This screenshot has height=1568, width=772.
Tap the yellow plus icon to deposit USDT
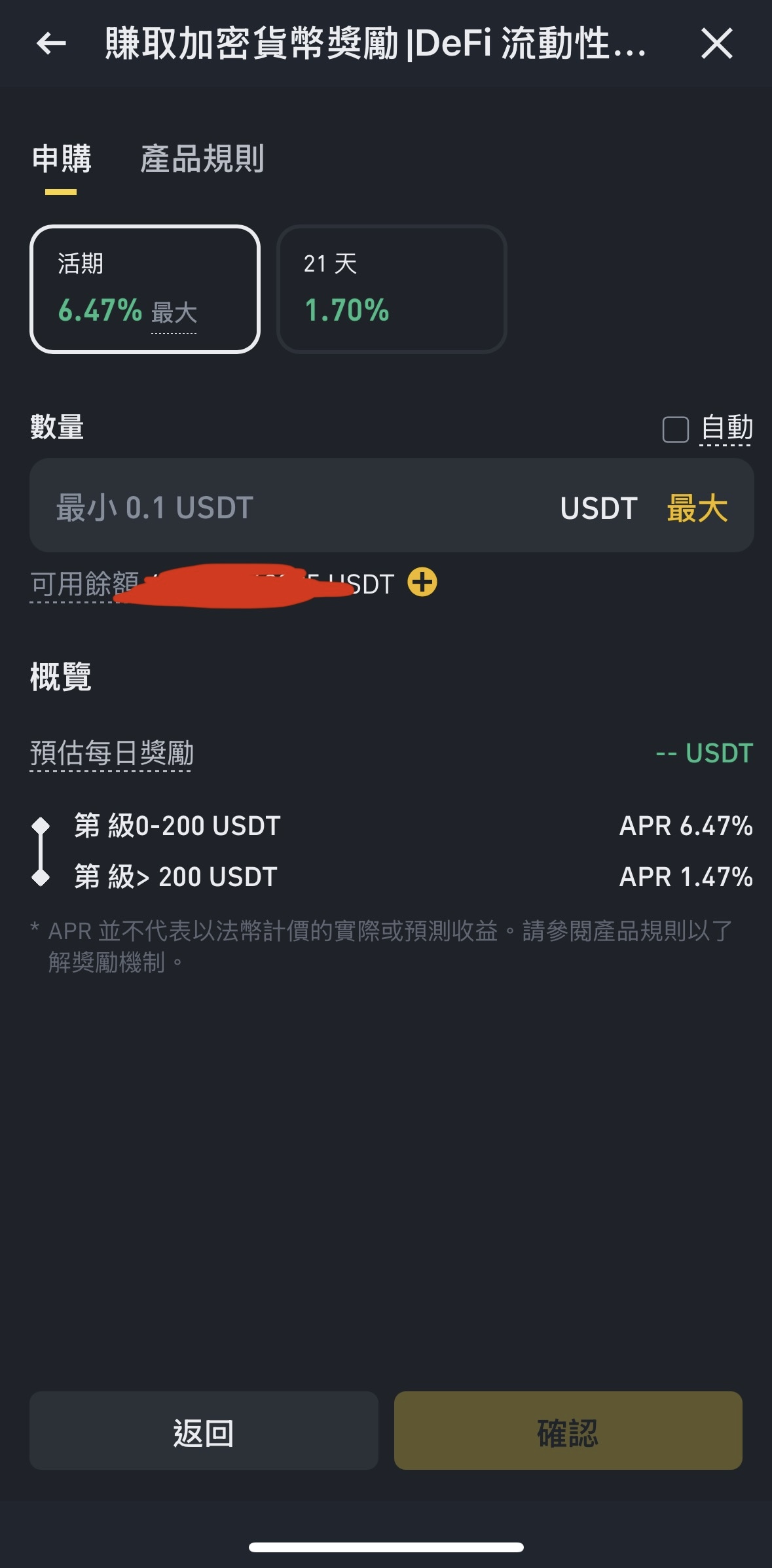pyautogui.click(x=423, y=582)
